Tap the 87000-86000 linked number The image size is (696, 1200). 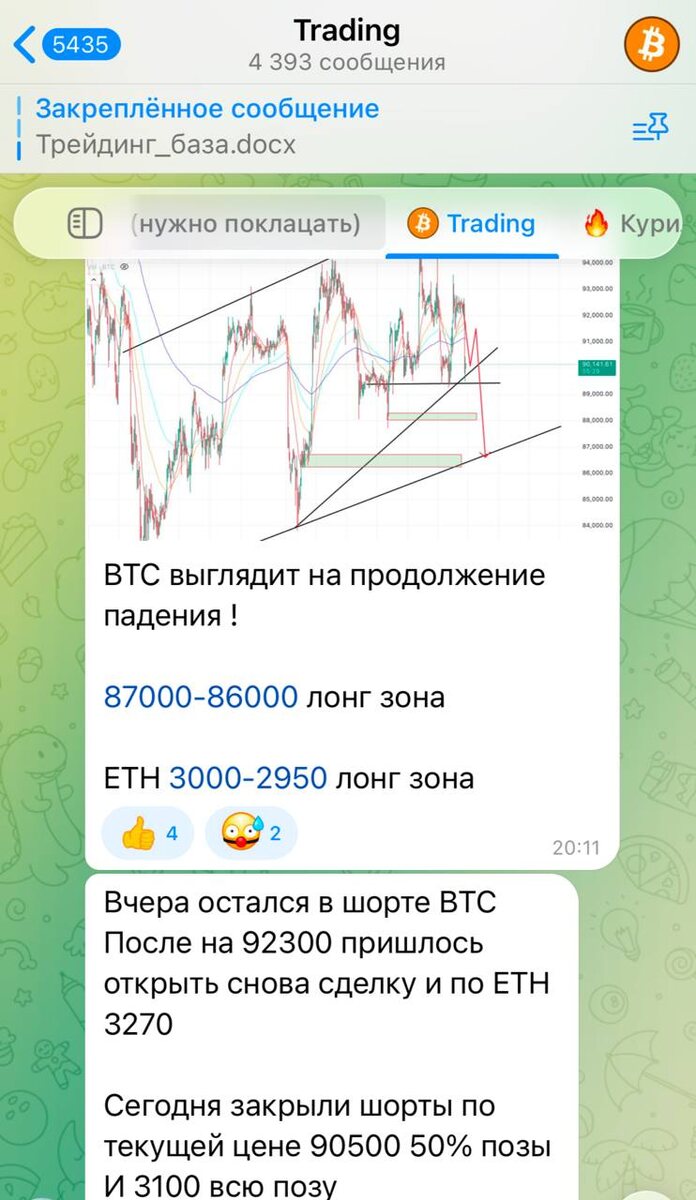coord(200,697)
